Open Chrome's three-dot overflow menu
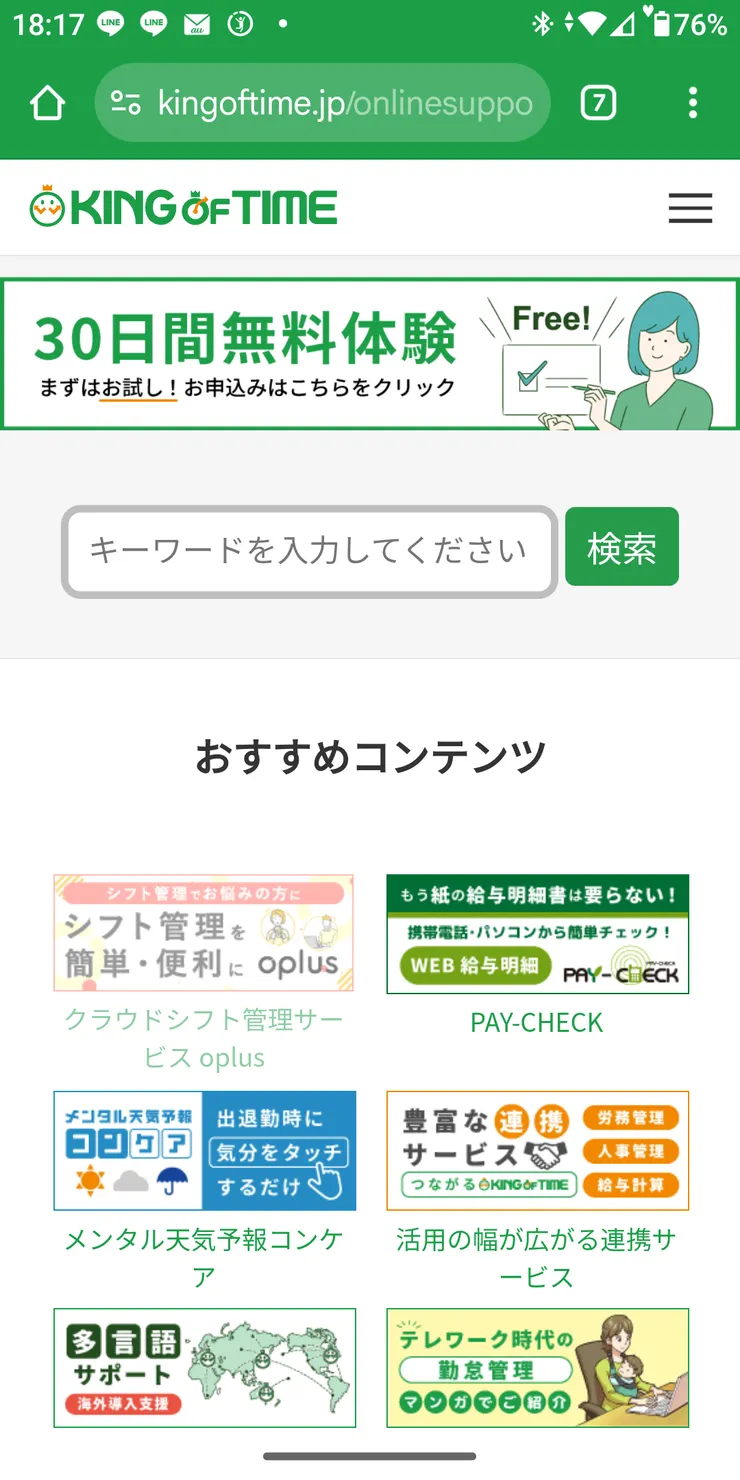This screenshot has width=740, height=1480. click(x=692, y=101)
